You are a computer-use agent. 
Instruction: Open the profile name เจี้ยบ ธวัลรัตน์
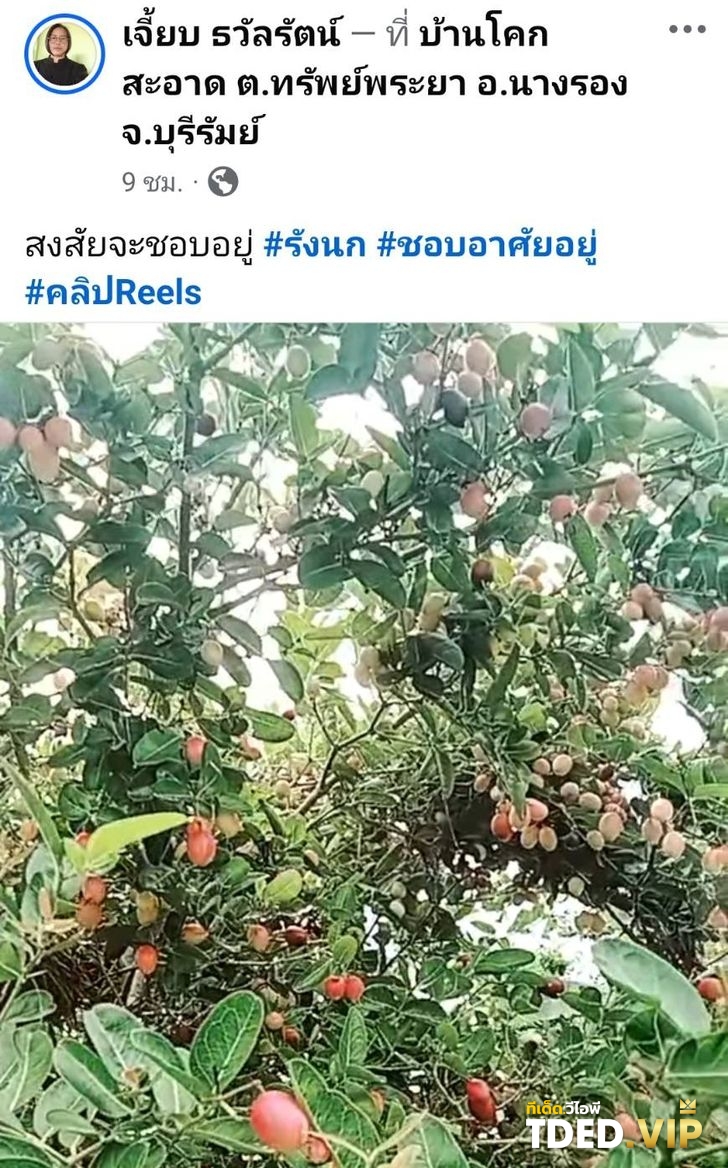click(231, 35)
